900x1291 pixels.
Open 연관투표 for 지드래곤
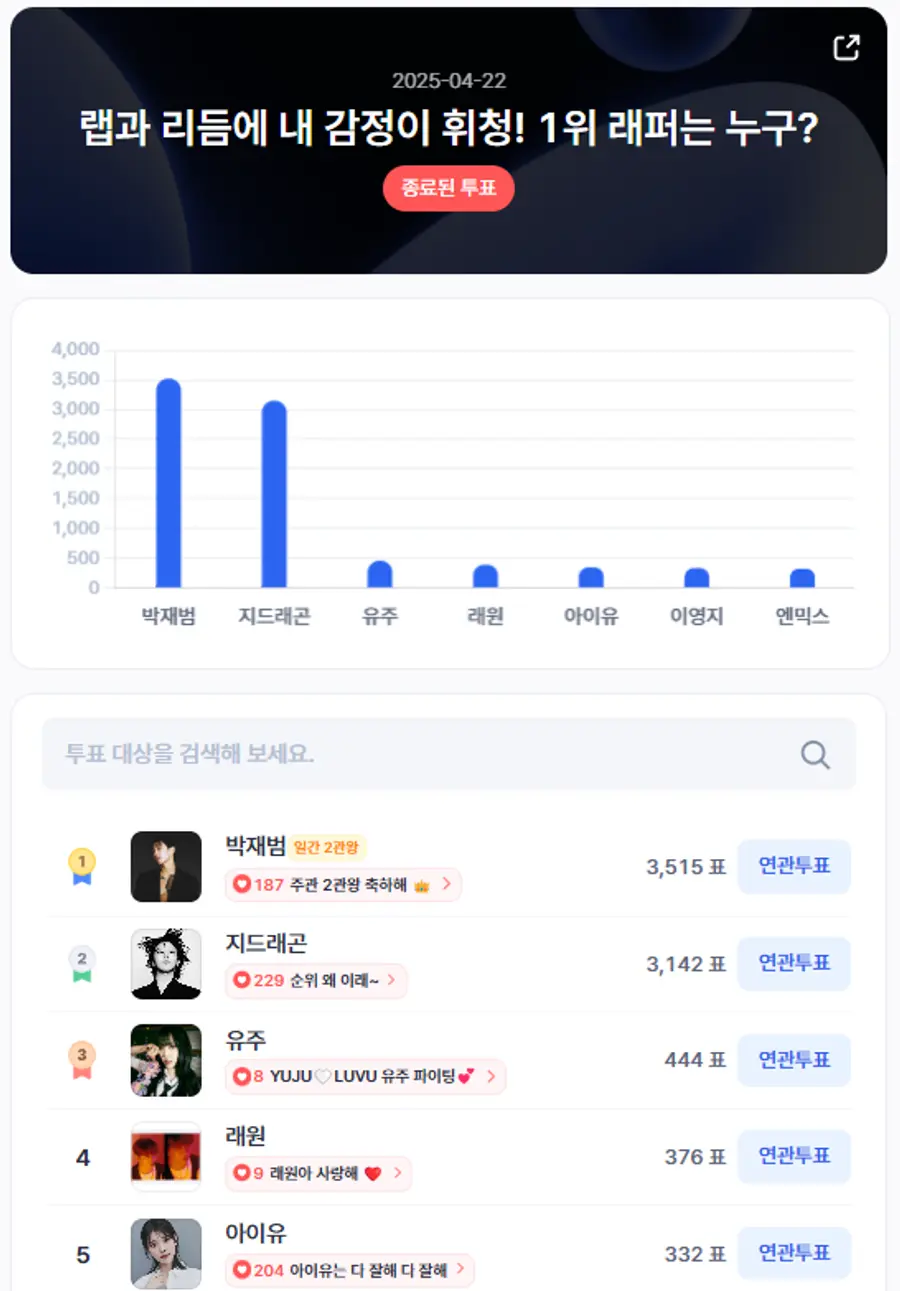point(794,963)
